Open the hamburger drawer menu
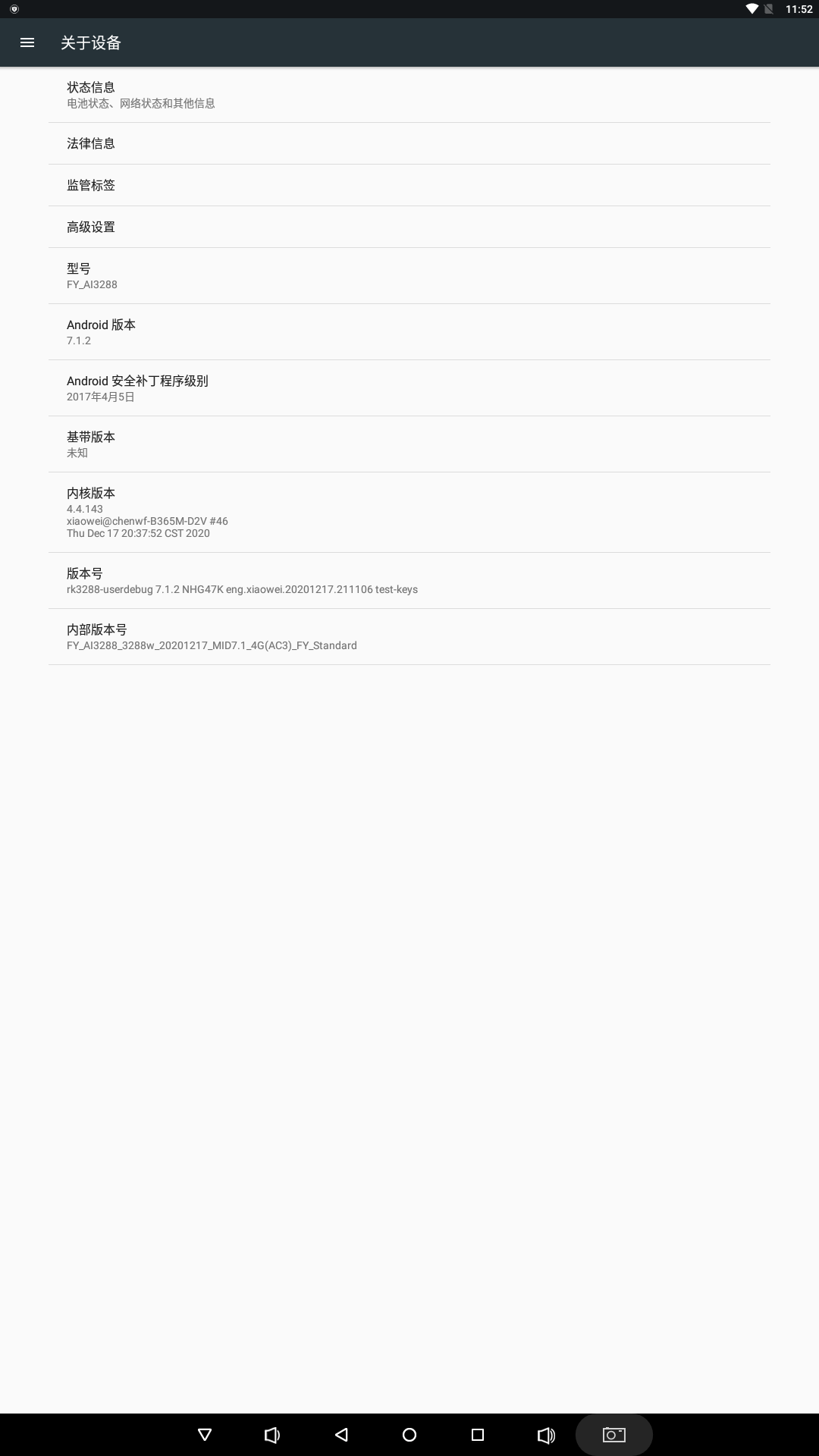This screenshot has width=819, height=1456. [x=27, y=42]
